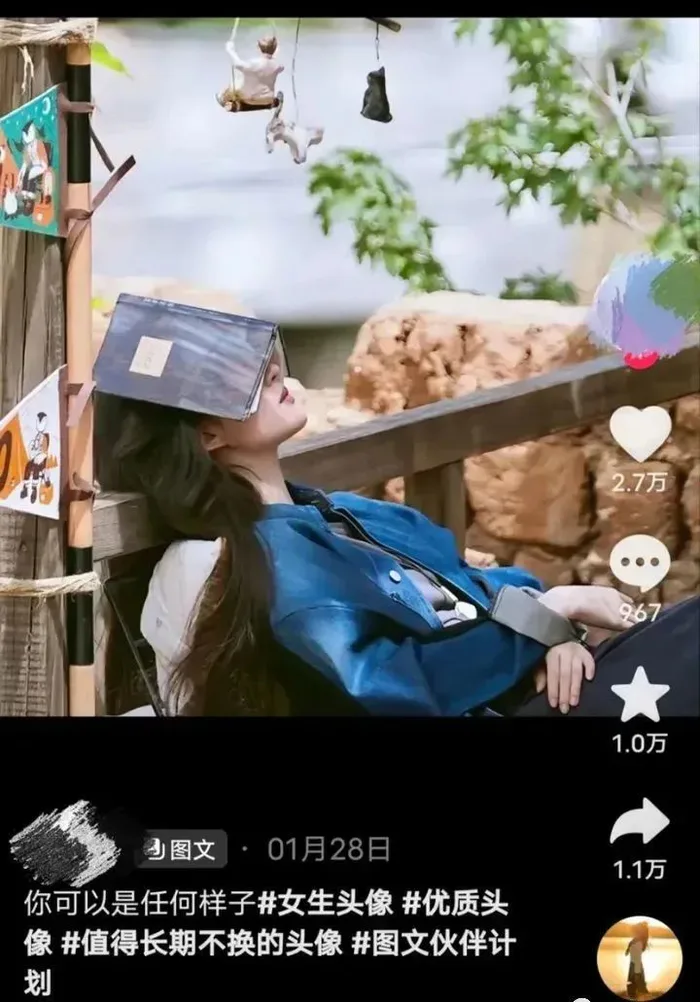Image resolution: width=700 pixels, height=1002 pixels.
Task: Open the #优质头像 hashtag
Action: tap(455, 905)
